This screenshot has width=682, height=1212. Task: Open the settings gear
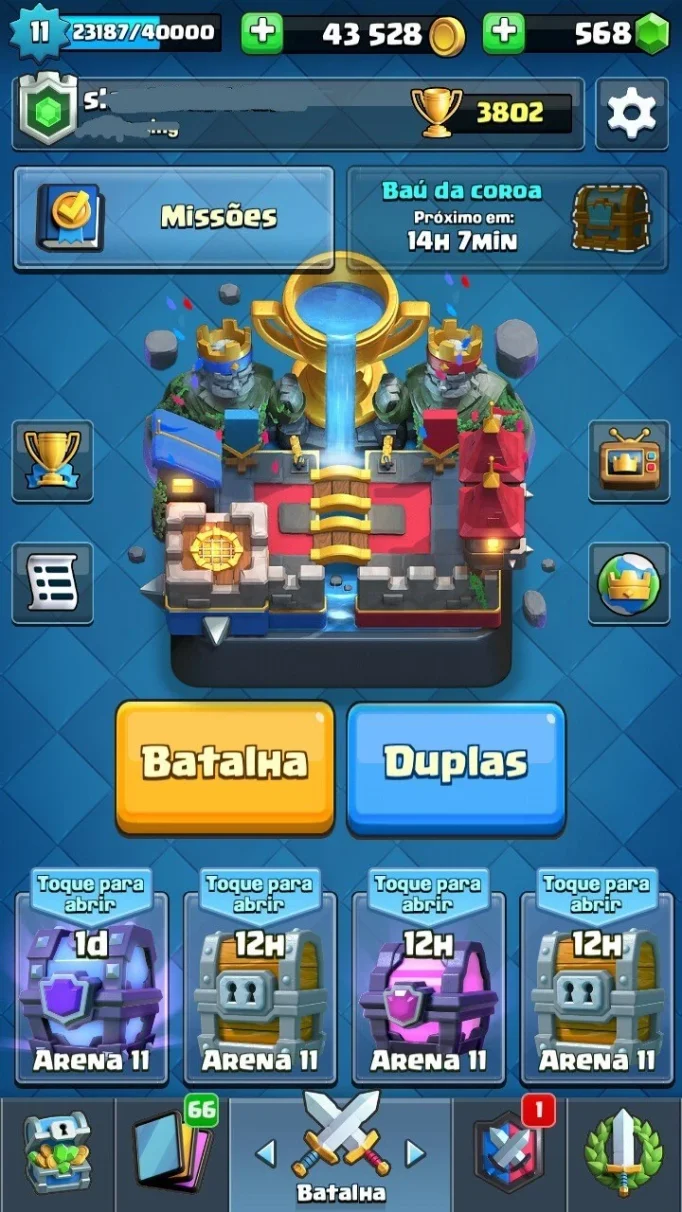632,113
